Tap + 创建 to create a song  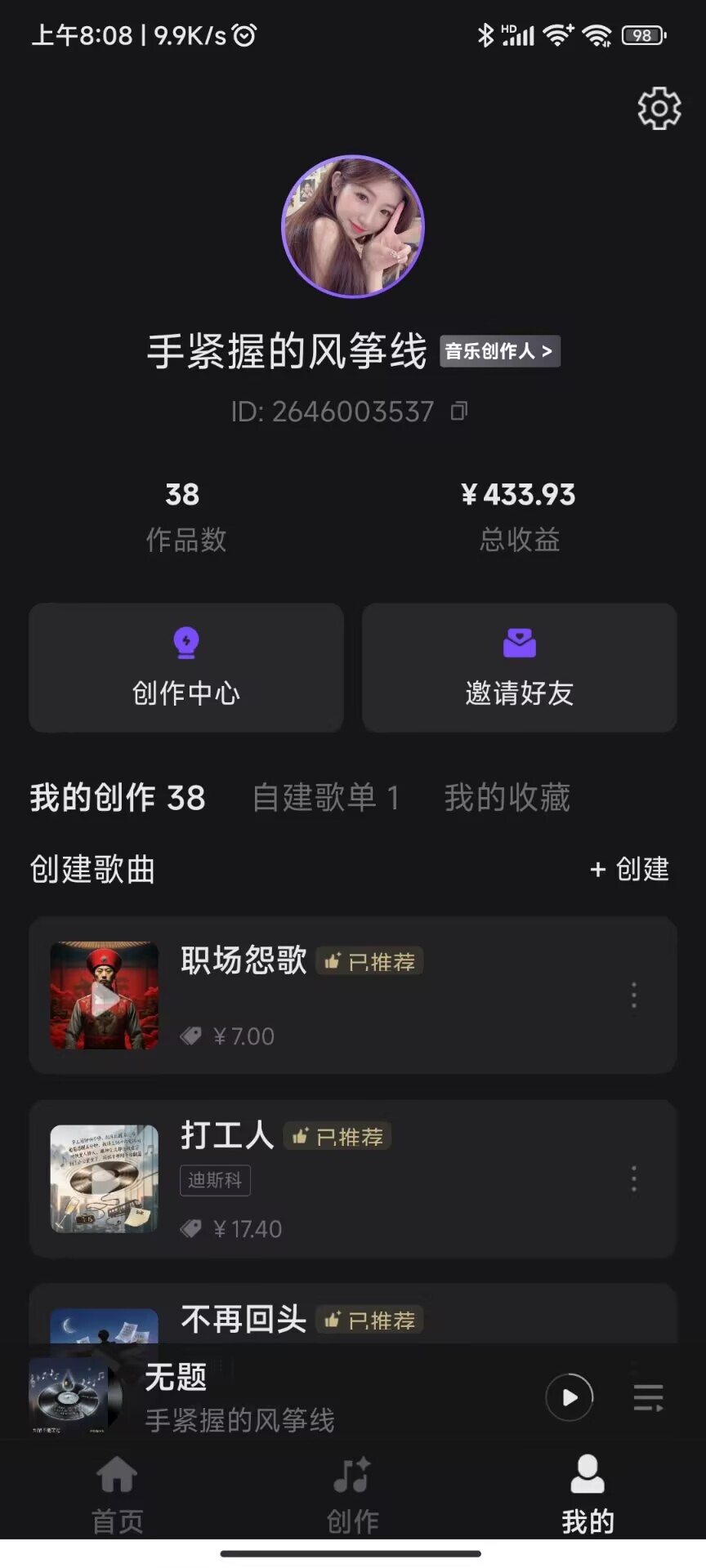(x=629, y=869)
